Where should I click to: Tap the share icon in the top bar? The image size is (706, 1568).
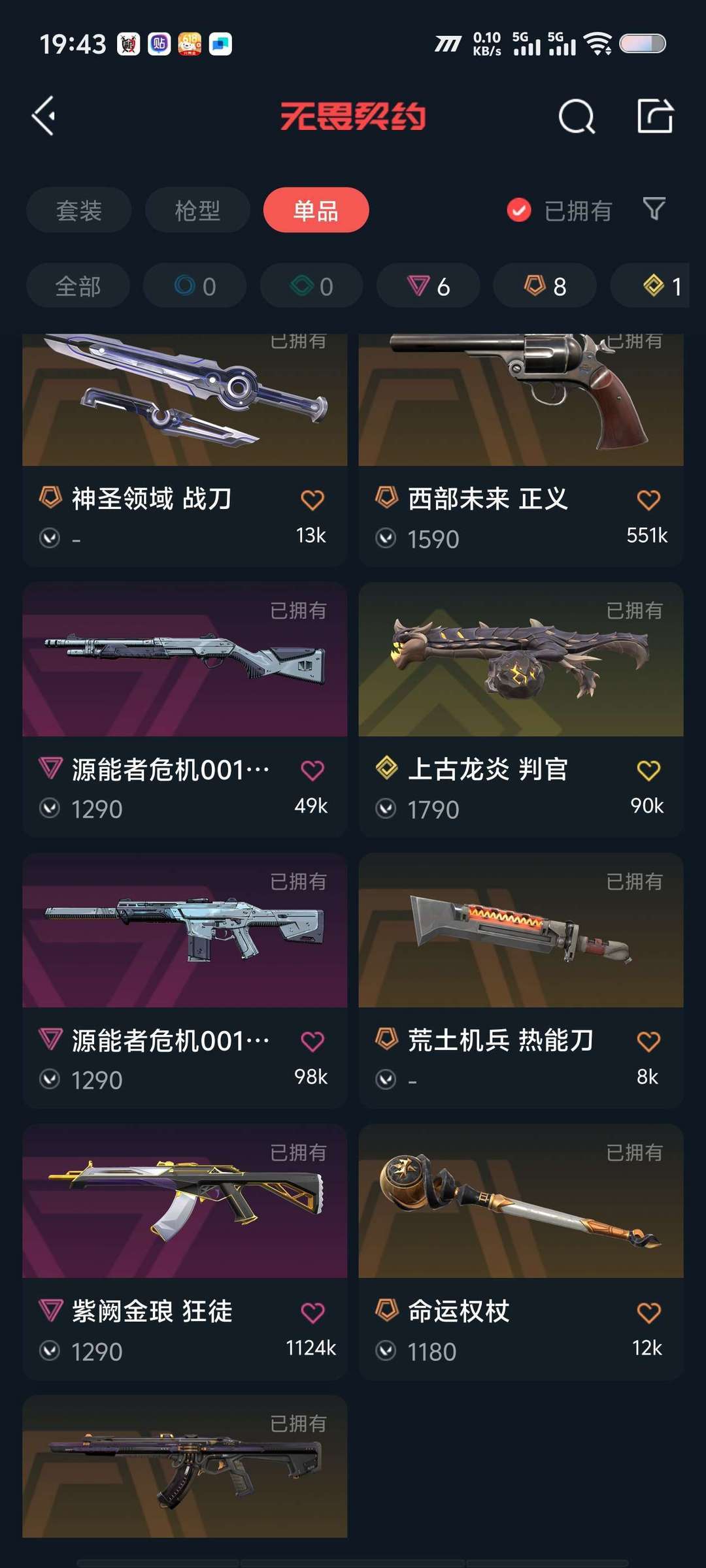[x=655, y=116]
